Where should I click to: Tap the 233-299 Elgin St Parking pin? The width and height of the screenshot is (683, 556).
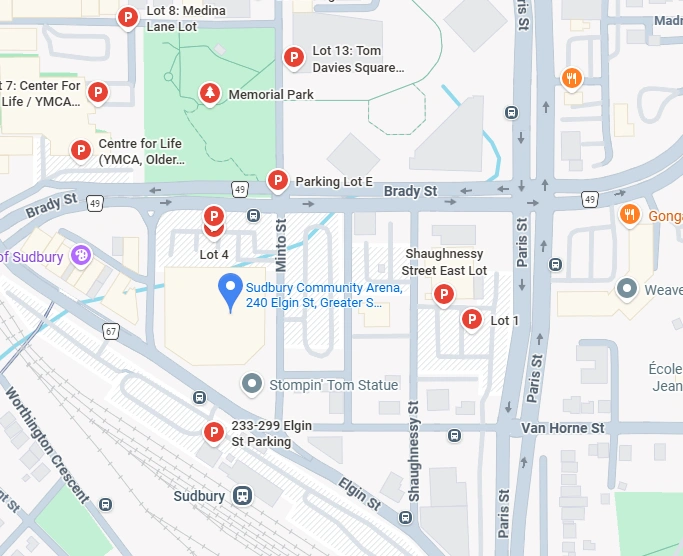pos(213,432)
